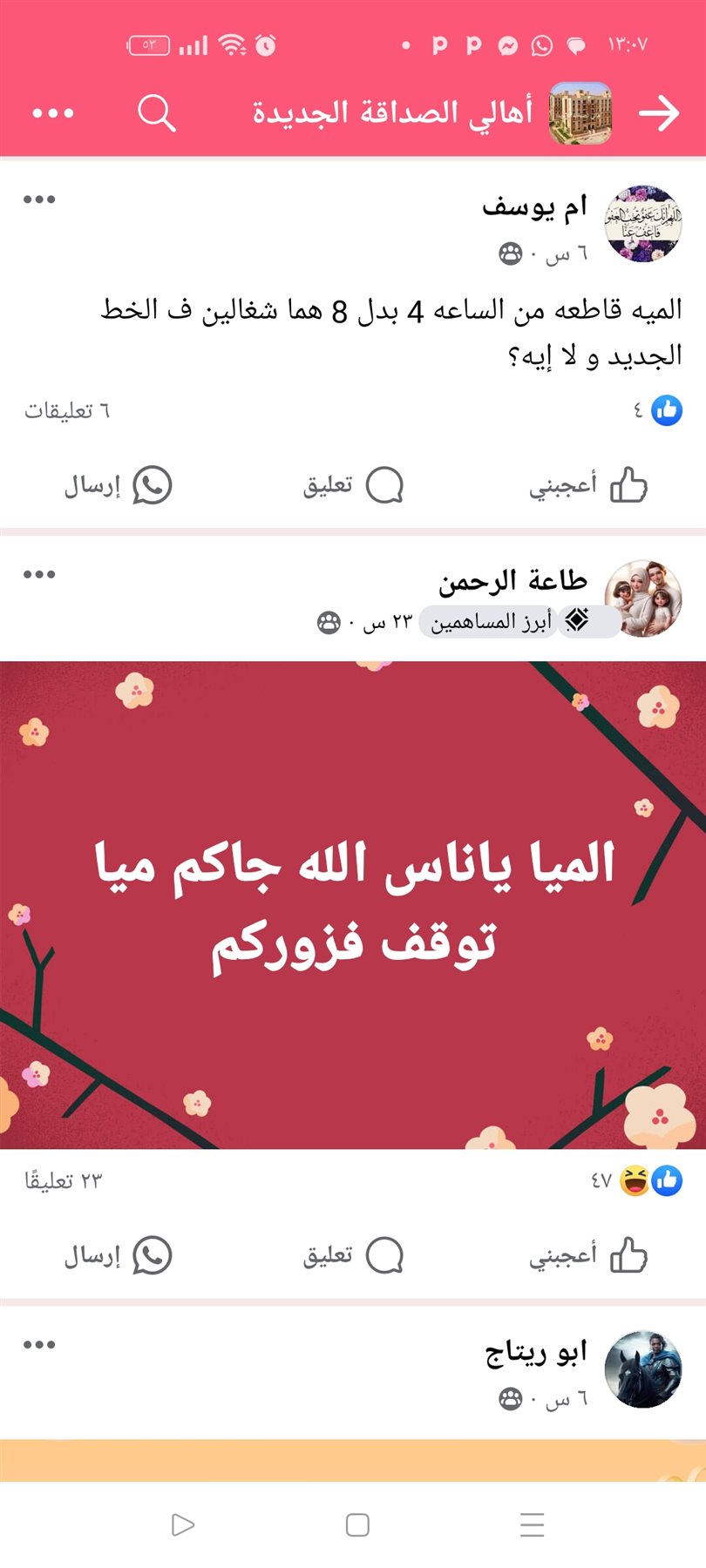Image resolution: width=706 pixels, height=1568 pixels.
Task: Comment on ام يوسف's post
Action: click(353, 485)
